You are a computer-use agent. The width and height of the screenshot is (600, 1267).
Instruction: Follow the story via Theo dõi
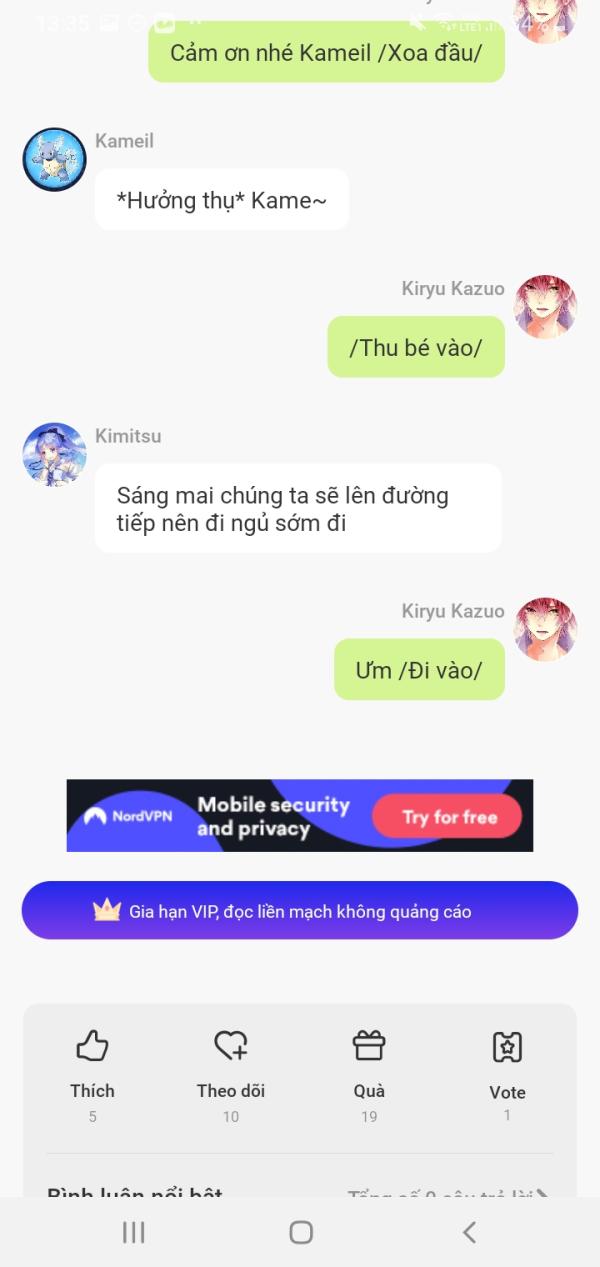(231, 1076)
